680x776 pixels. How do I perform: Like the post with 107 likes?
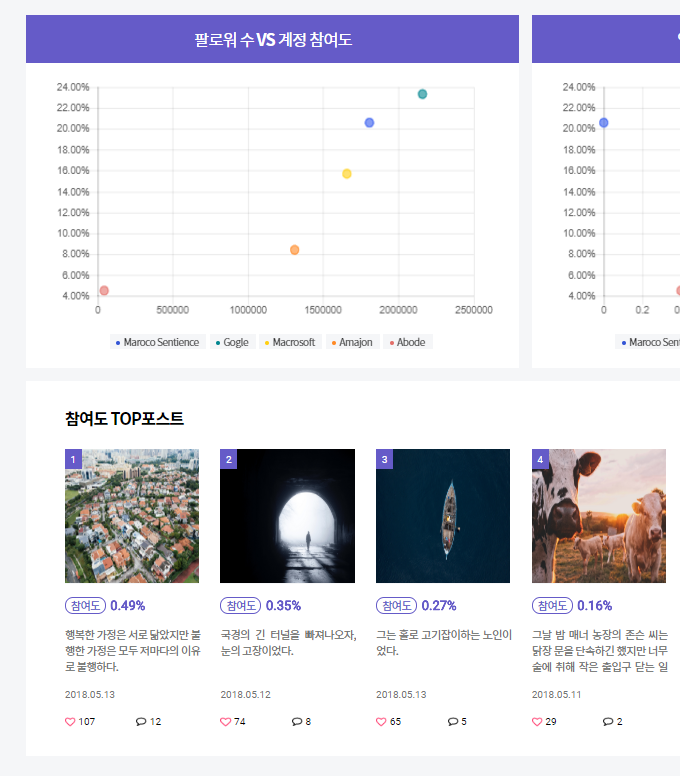(x=70, y=721)
